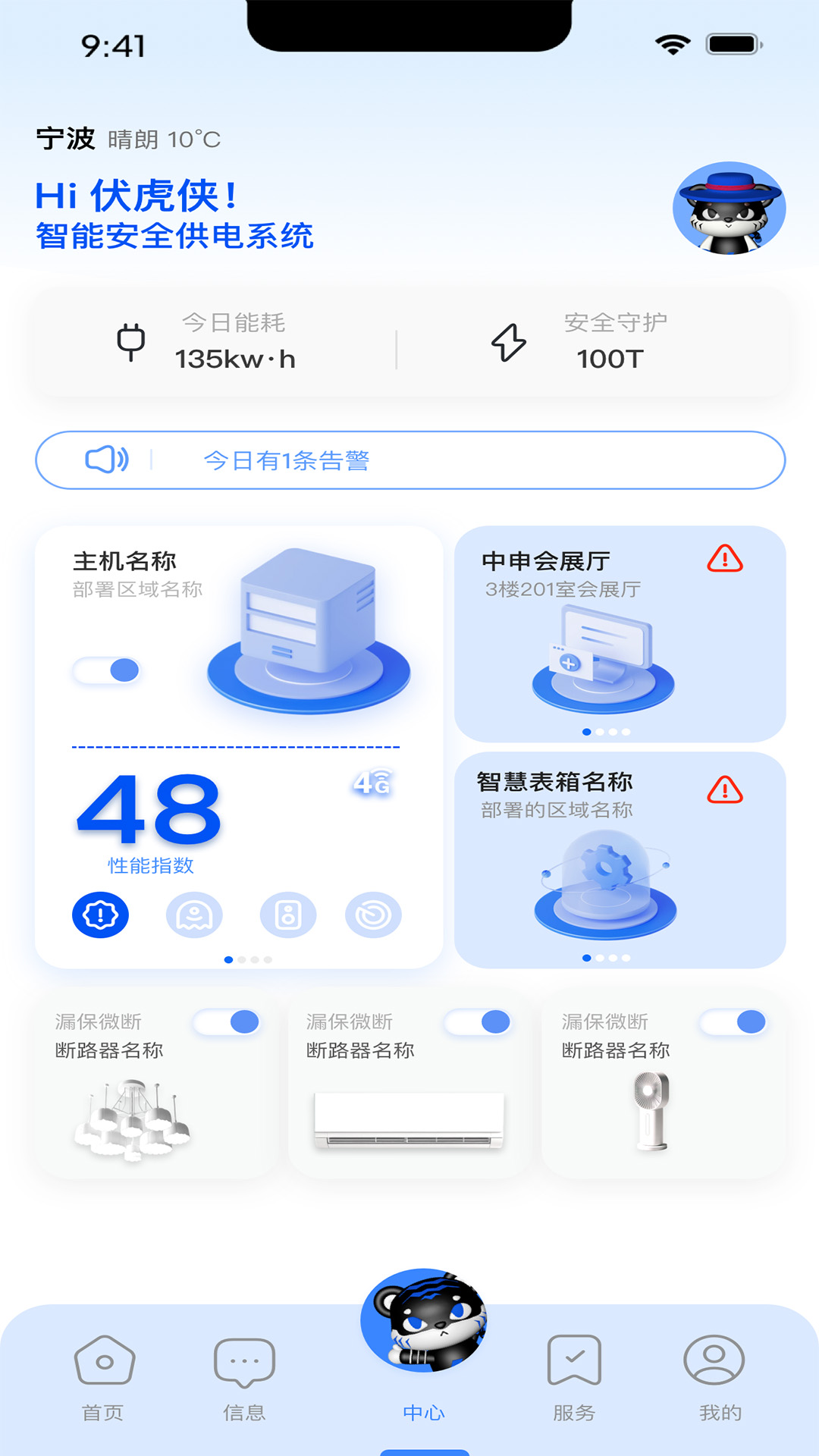The height and width of the screenshot is (1456, 819).
Task: Open the tiger avatar profile picture
Action: click(729, 208)
